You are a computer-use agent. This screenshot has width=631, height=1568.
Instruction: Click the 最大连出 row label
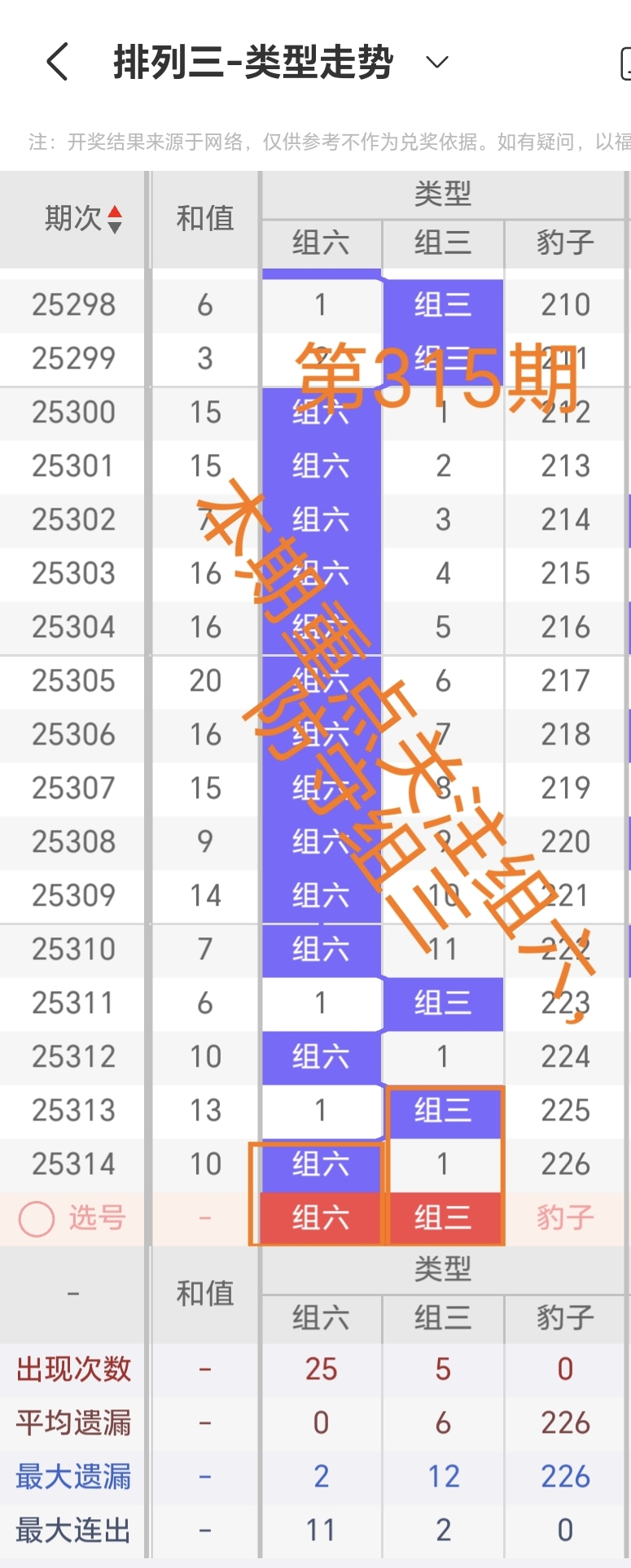click(73, 1528)
